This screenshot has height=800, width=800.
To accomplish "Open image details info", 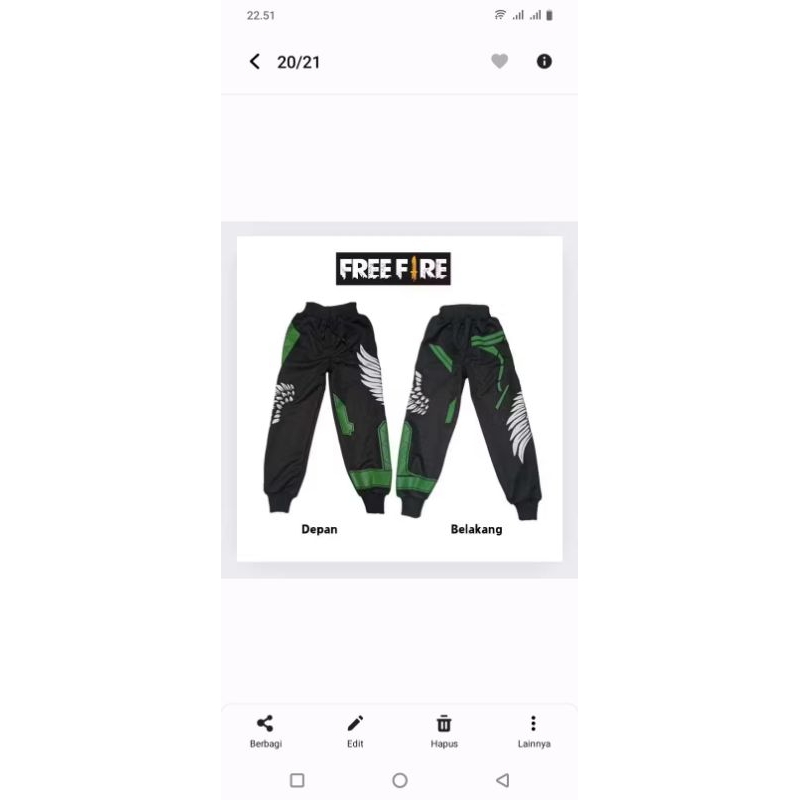I will tap(544, 62).
